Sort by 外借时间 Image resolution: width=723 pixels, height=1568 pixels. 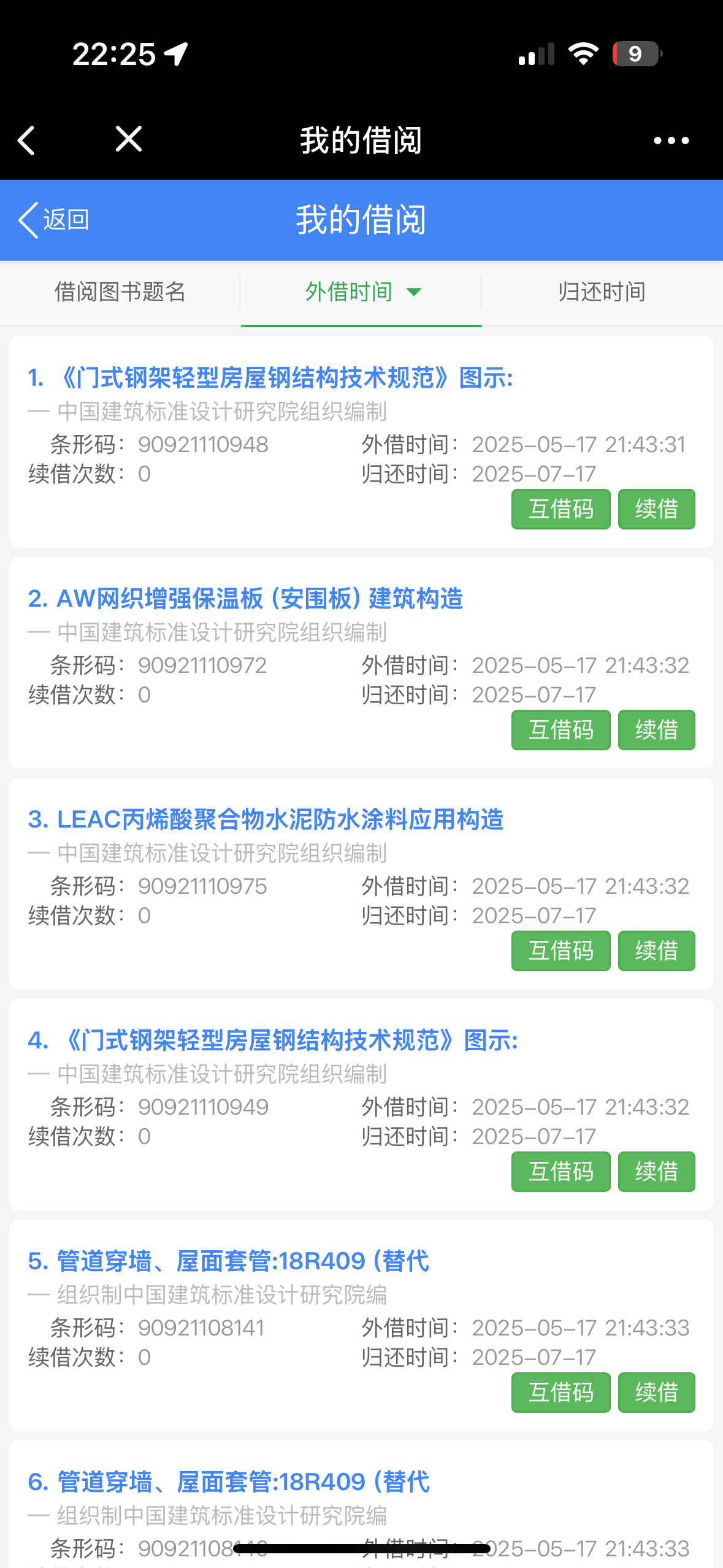tap(361, 292)
